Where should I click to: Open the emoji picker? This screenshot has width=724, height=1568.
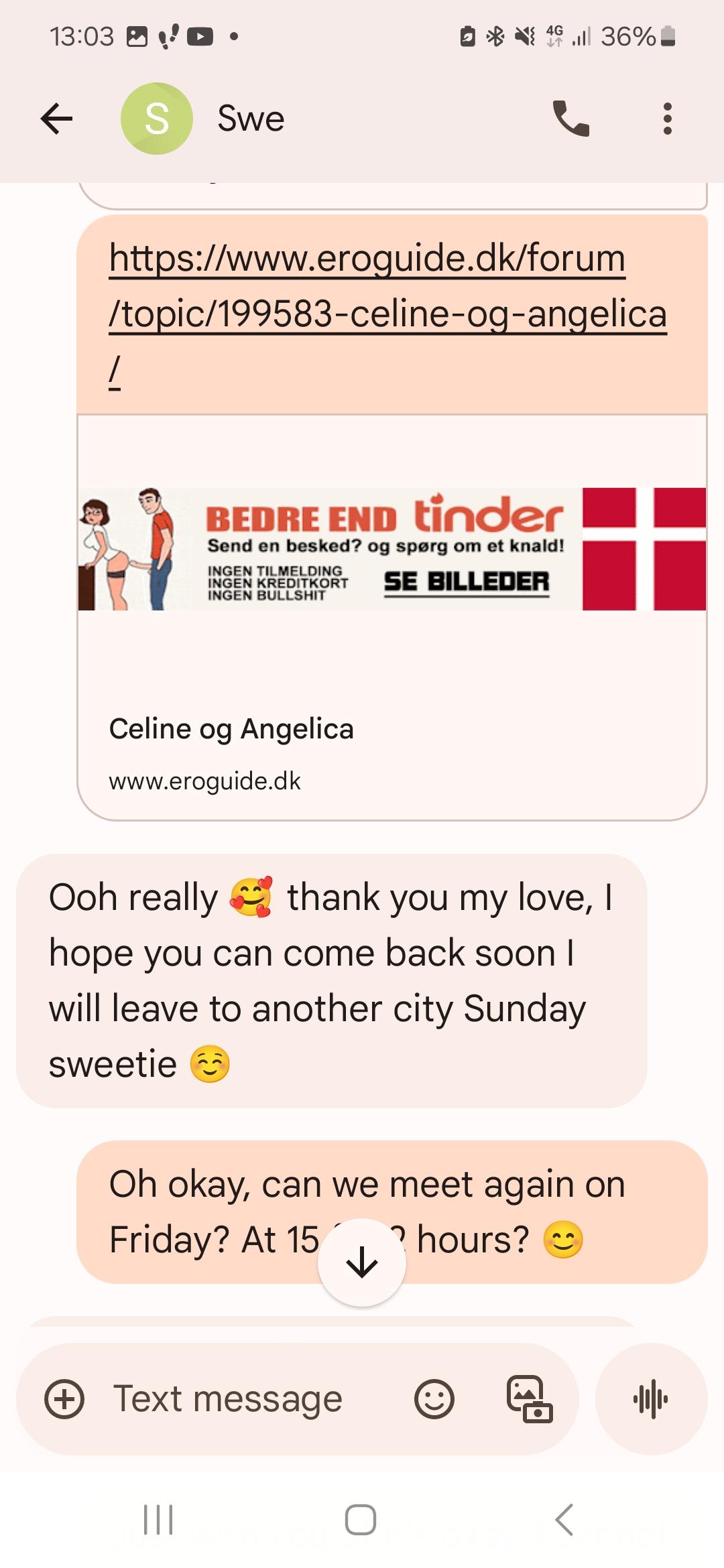click(x=434, y=1399)
